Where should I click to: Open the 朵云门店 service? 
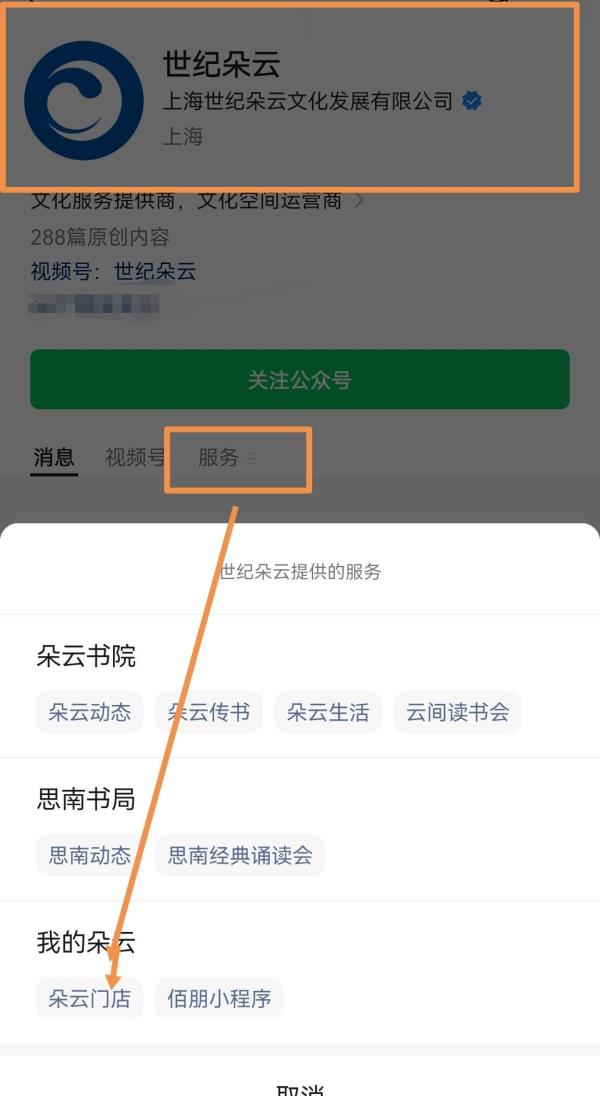[x=90, y=998]
